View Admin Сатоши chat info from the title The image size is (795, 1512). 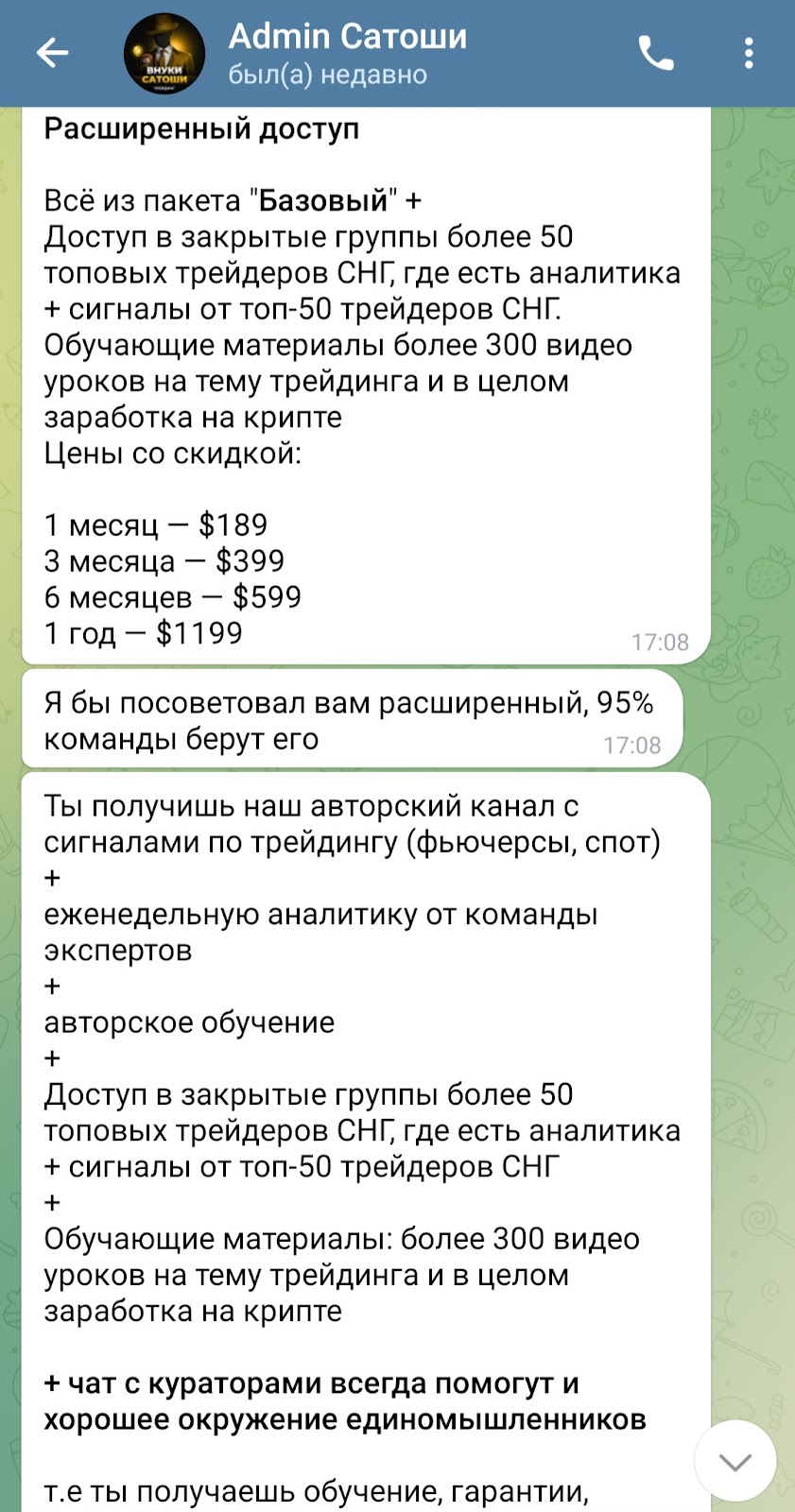pos(348,38)
